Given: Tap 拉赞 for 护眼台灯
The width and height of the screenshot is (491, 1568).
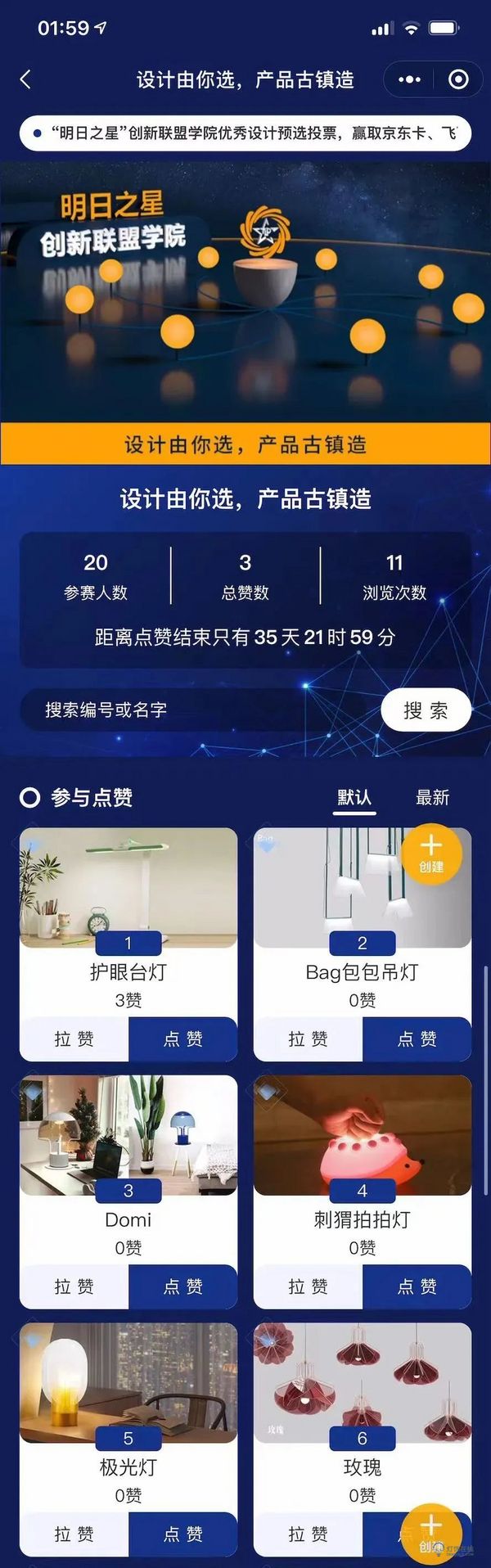Looking at the screenshot, I should coord(74,1039).
